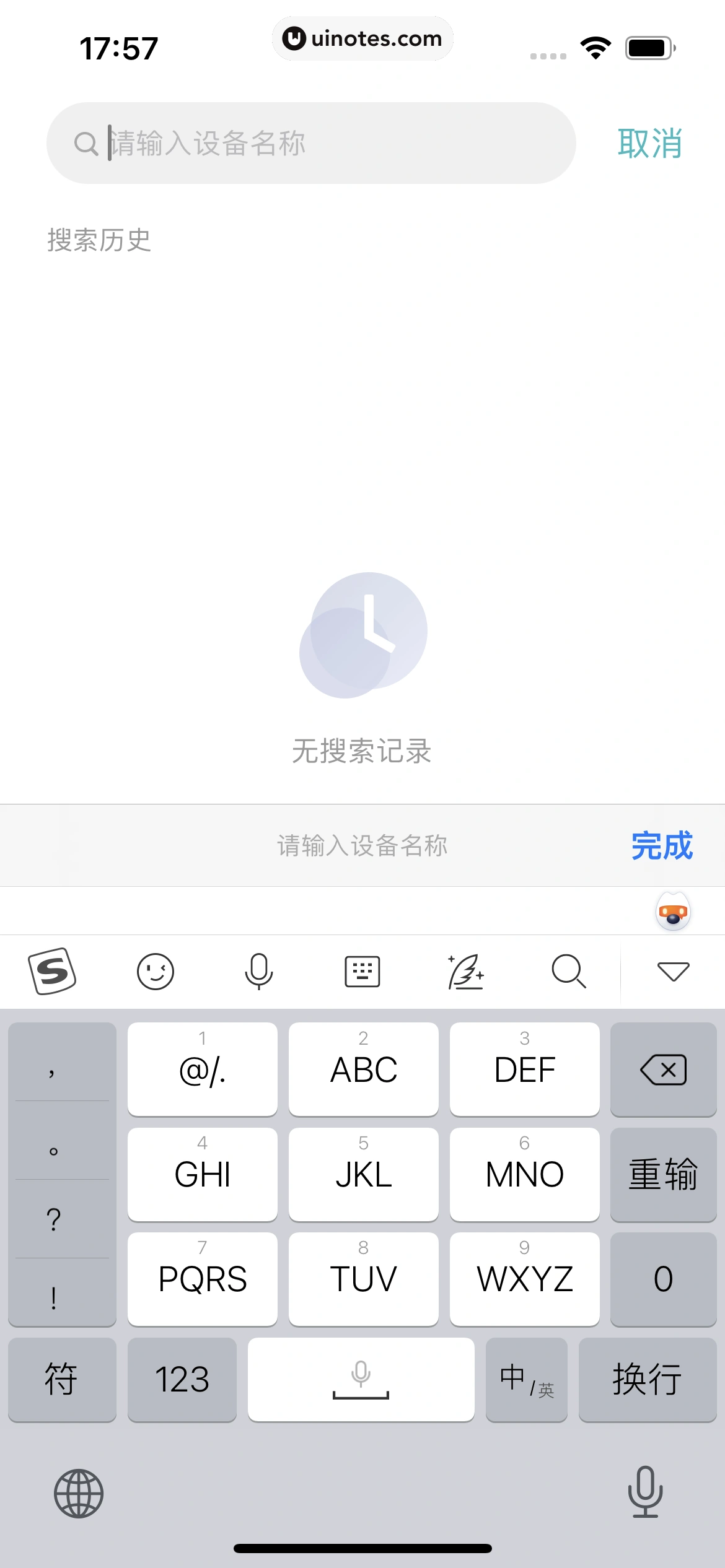Switch keyboards with the globe icon
Viewport: 725px width, 1568px height.
coord(79,1493)
